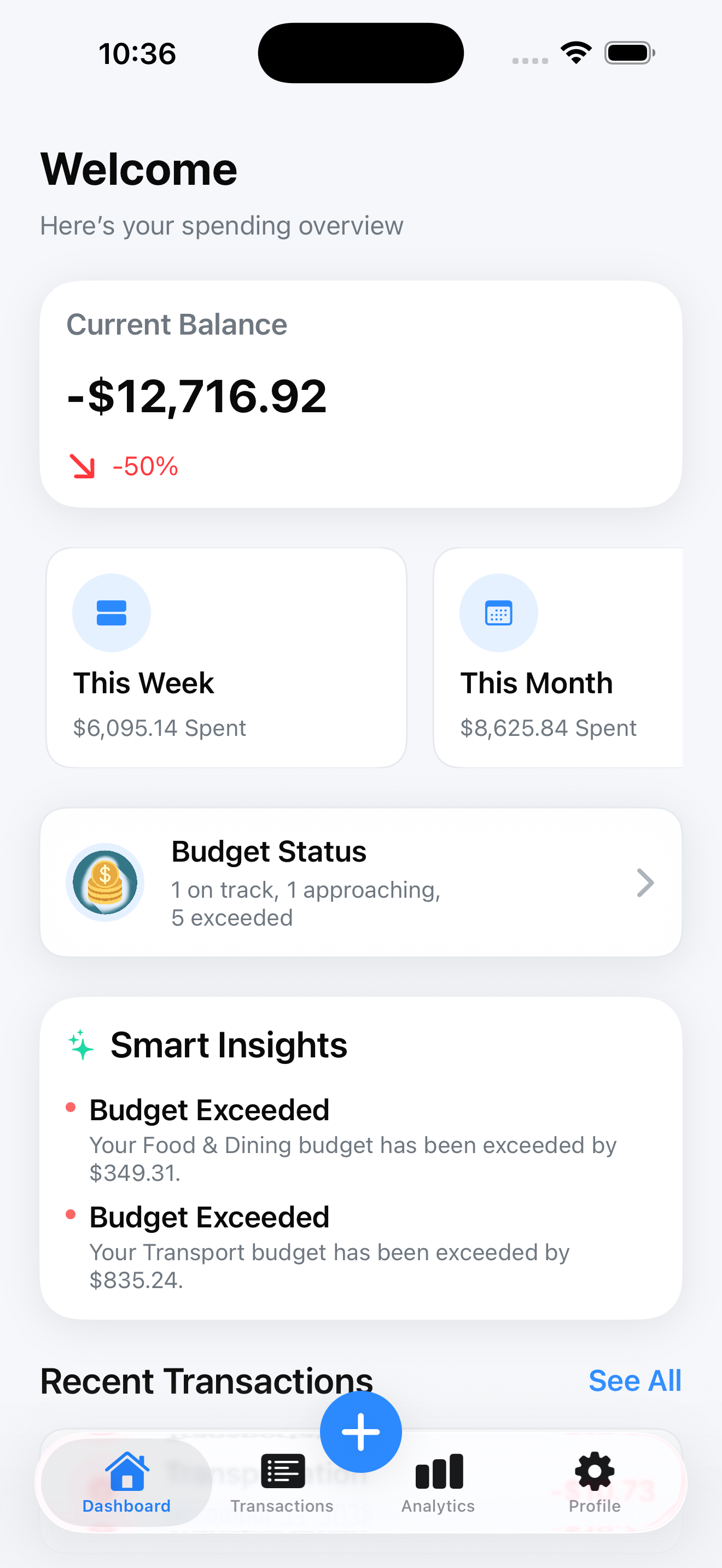
Task: Tap the Wi-Fi icon in the status bar
Action: click(x=575, y=52)
